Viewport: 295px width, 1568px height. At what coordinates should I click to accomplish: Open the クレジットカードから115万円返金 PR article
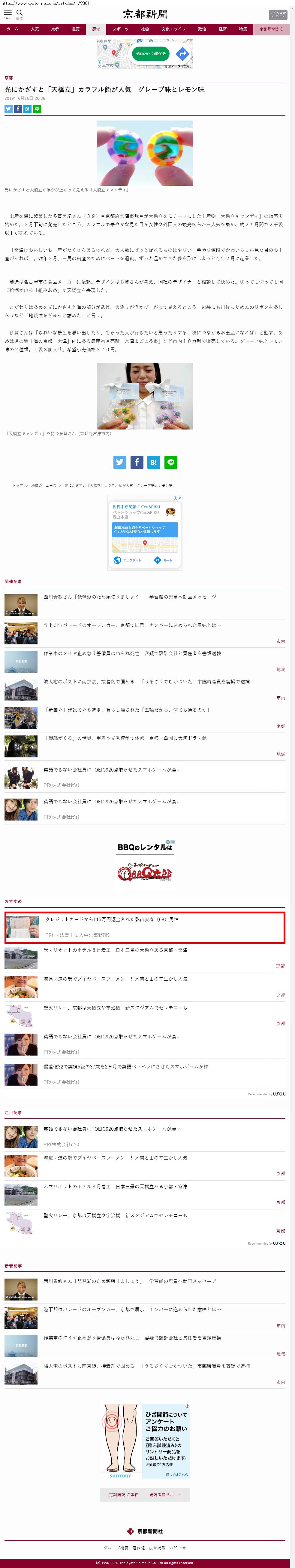click(x=112, y=919)
